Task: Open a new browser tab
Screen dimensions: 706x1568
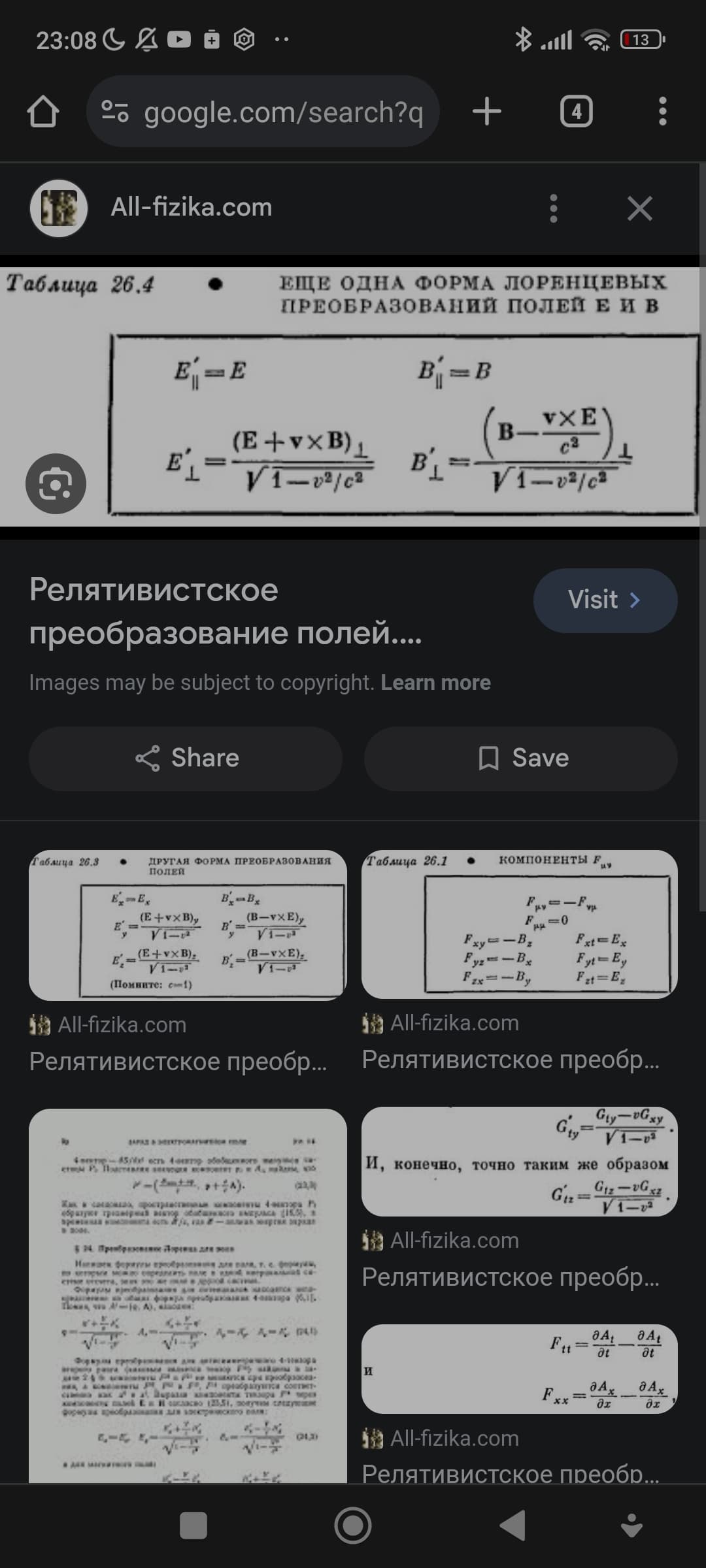Action: click(487, 112)
